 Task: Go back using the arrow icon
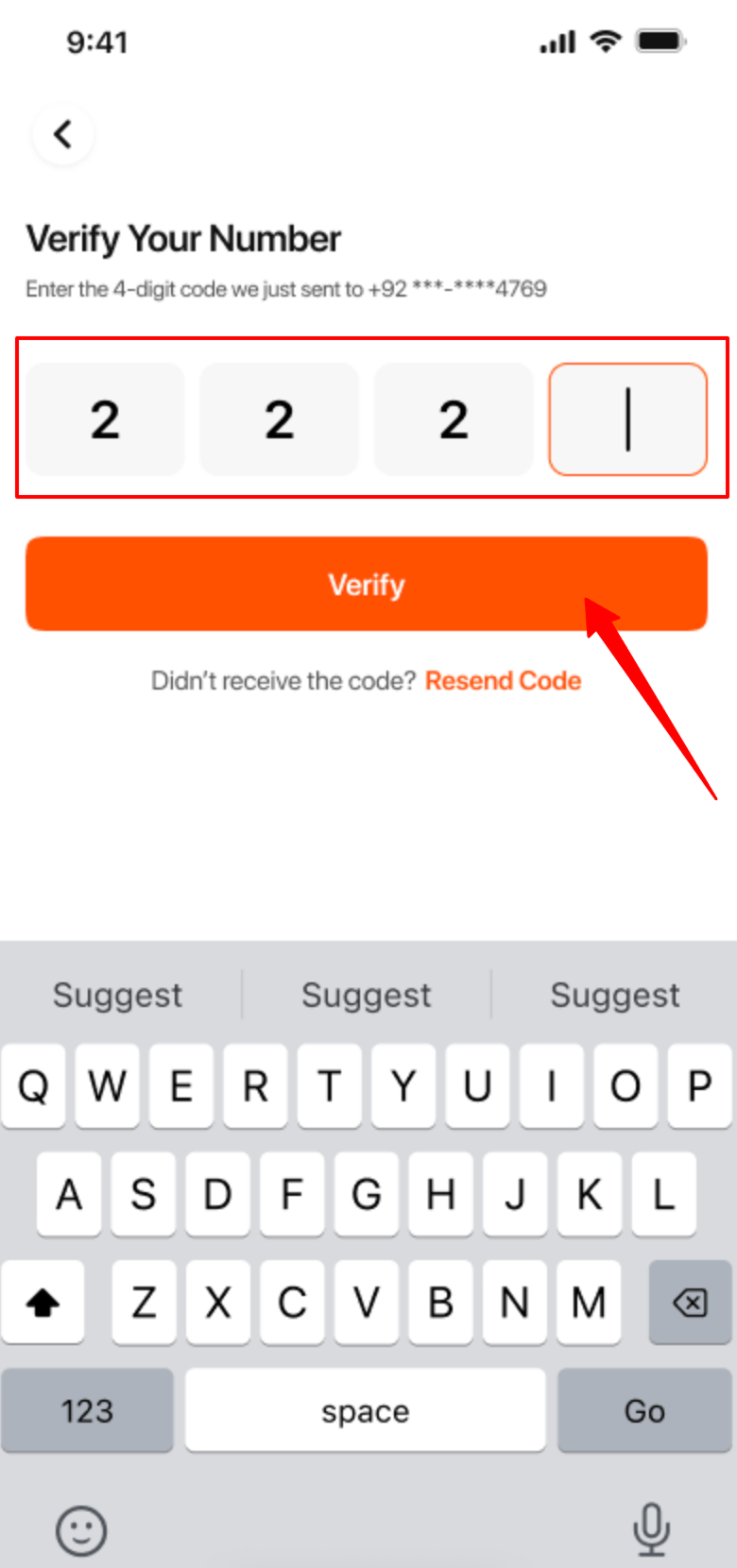[63, 134]
